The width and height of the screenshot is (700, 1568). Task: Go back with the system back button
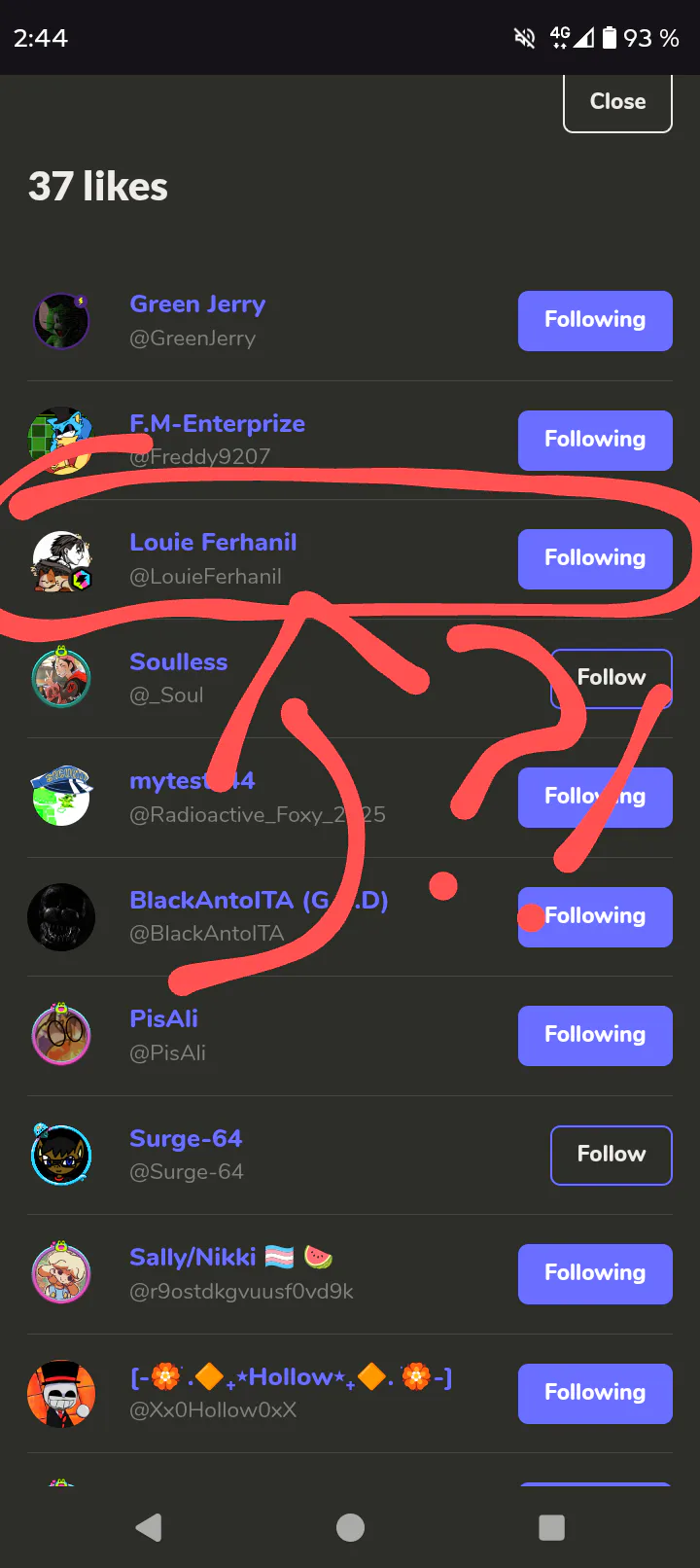point(149,1527)
